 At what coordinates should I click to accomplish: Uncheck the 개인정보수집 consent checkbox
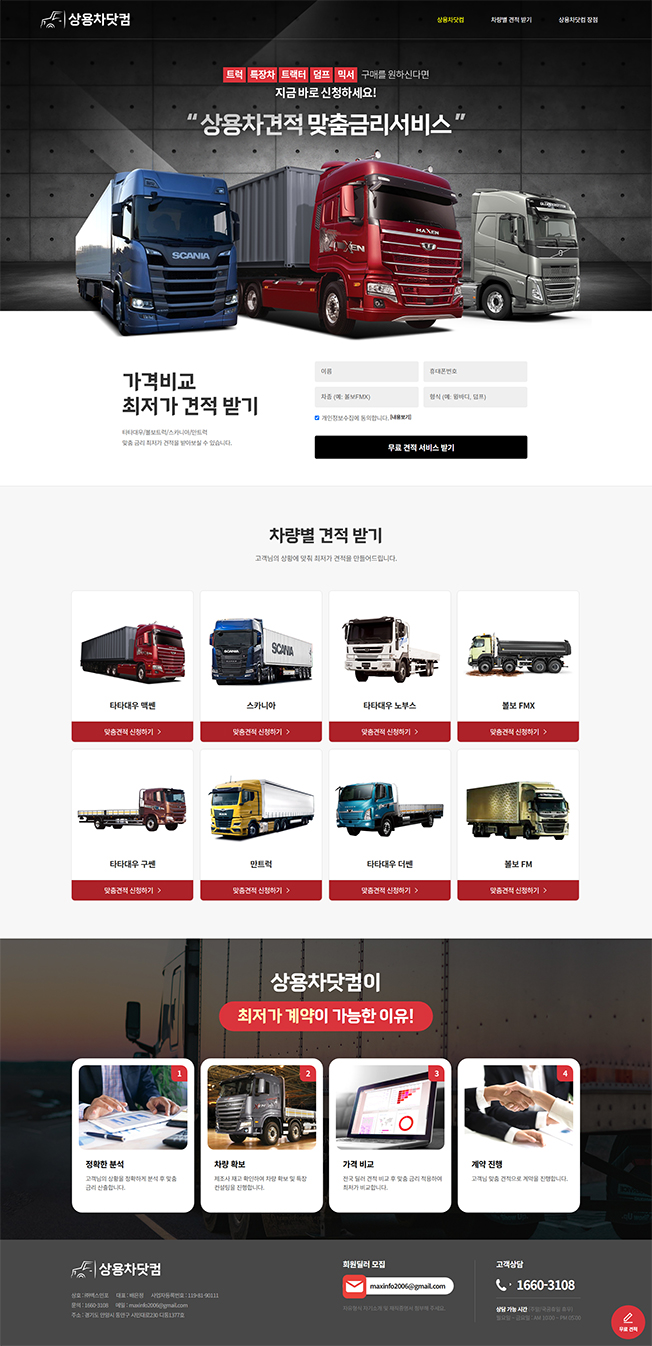click(x=317, y=418)
